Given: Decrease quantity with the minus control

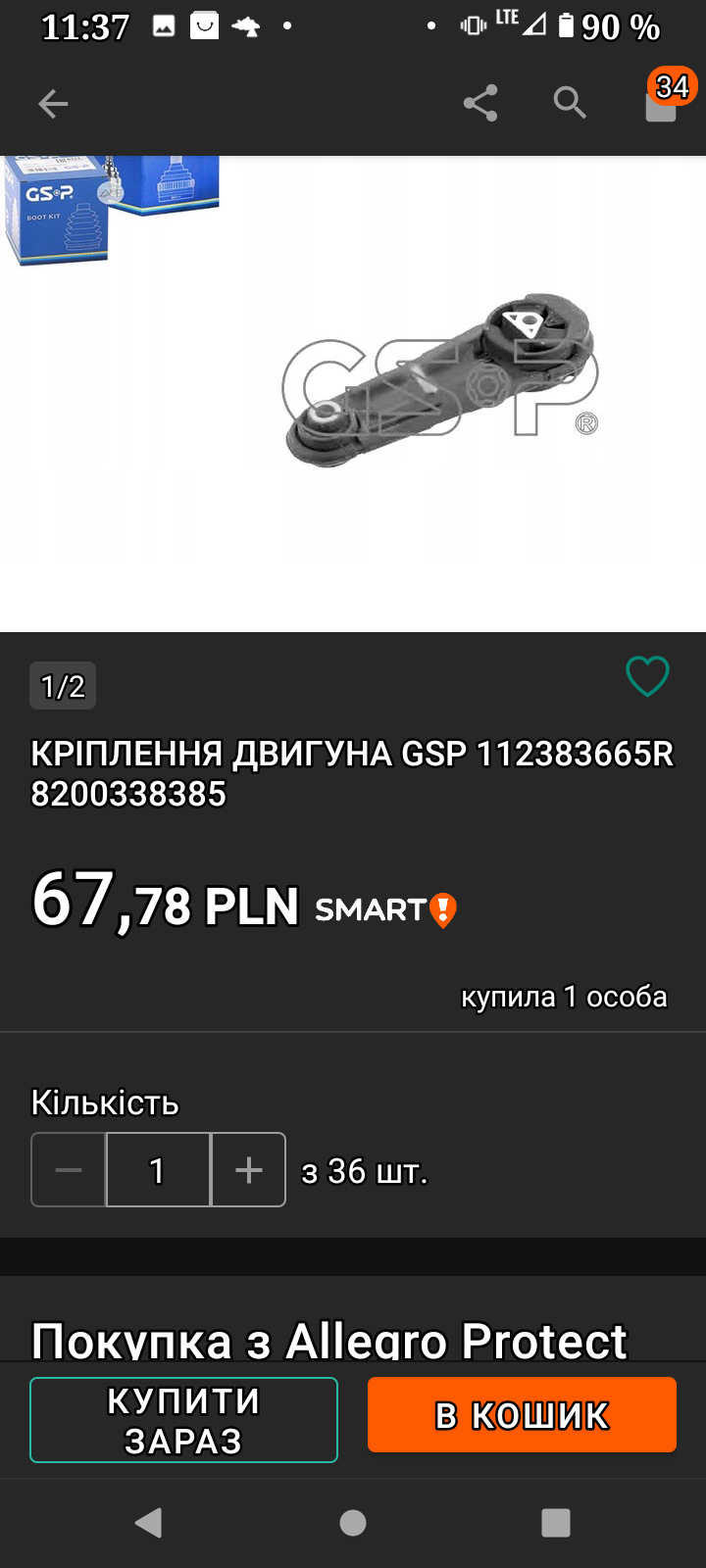Looking at the screenshot, I should 68,1169.
